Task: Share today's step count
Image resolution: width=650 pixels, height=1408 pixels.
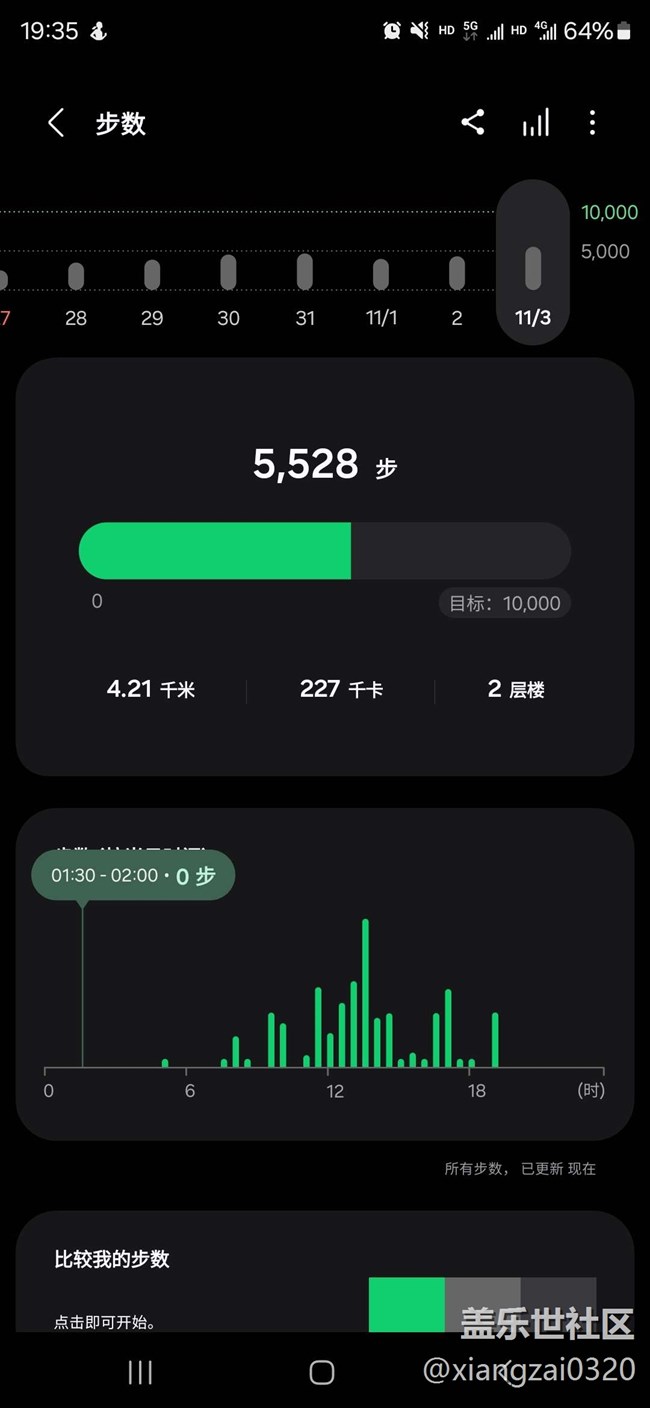Action: (x=473, y=123)
